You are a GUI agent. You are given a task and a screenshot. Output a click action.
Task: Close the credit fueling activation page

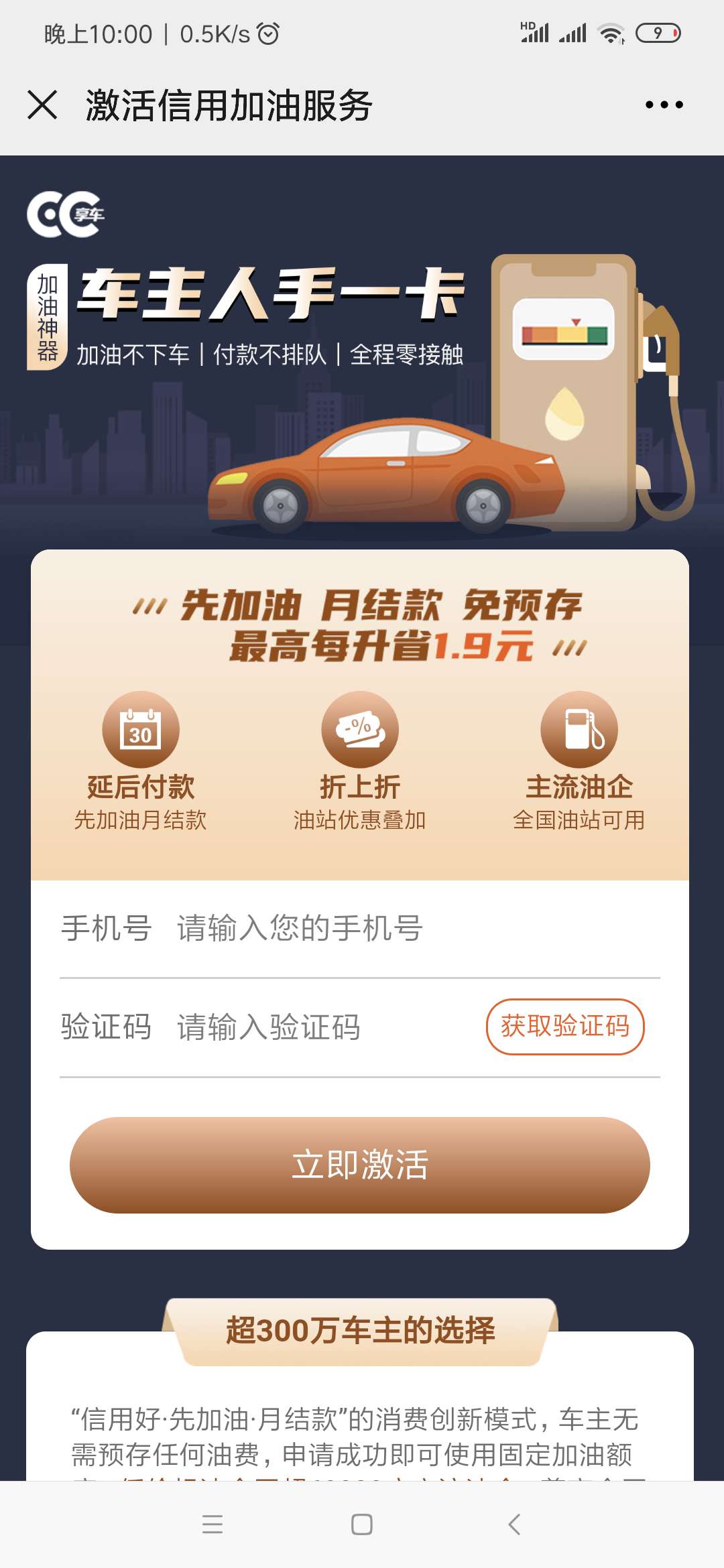point(42,105)
